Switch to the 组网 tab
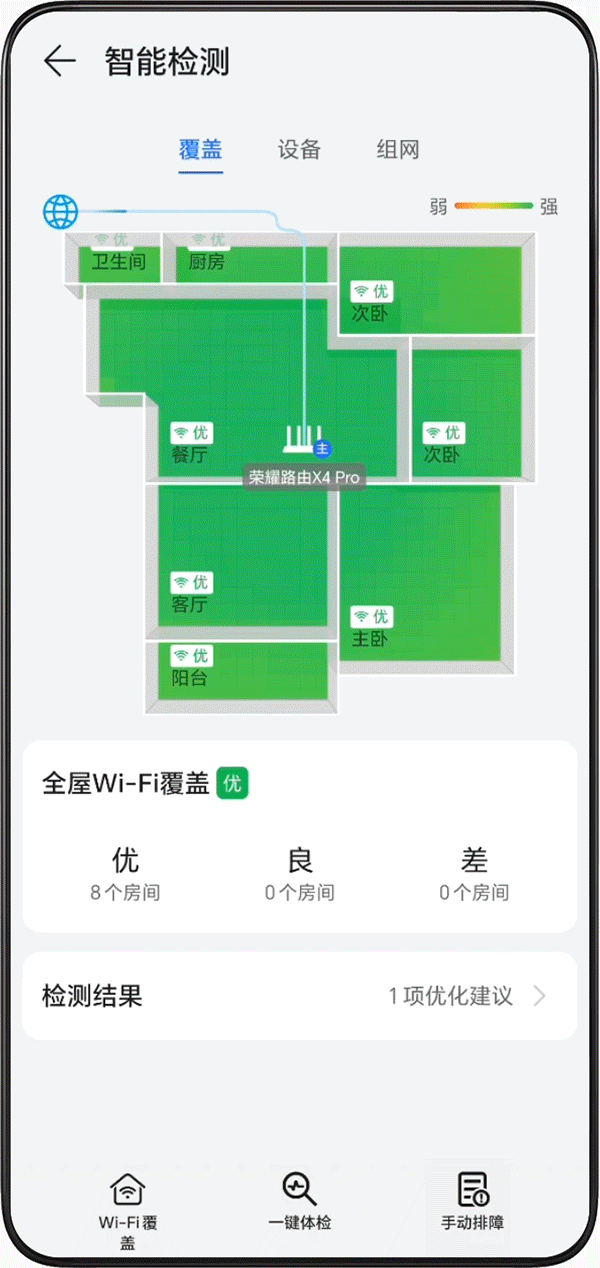 (397, 150)
